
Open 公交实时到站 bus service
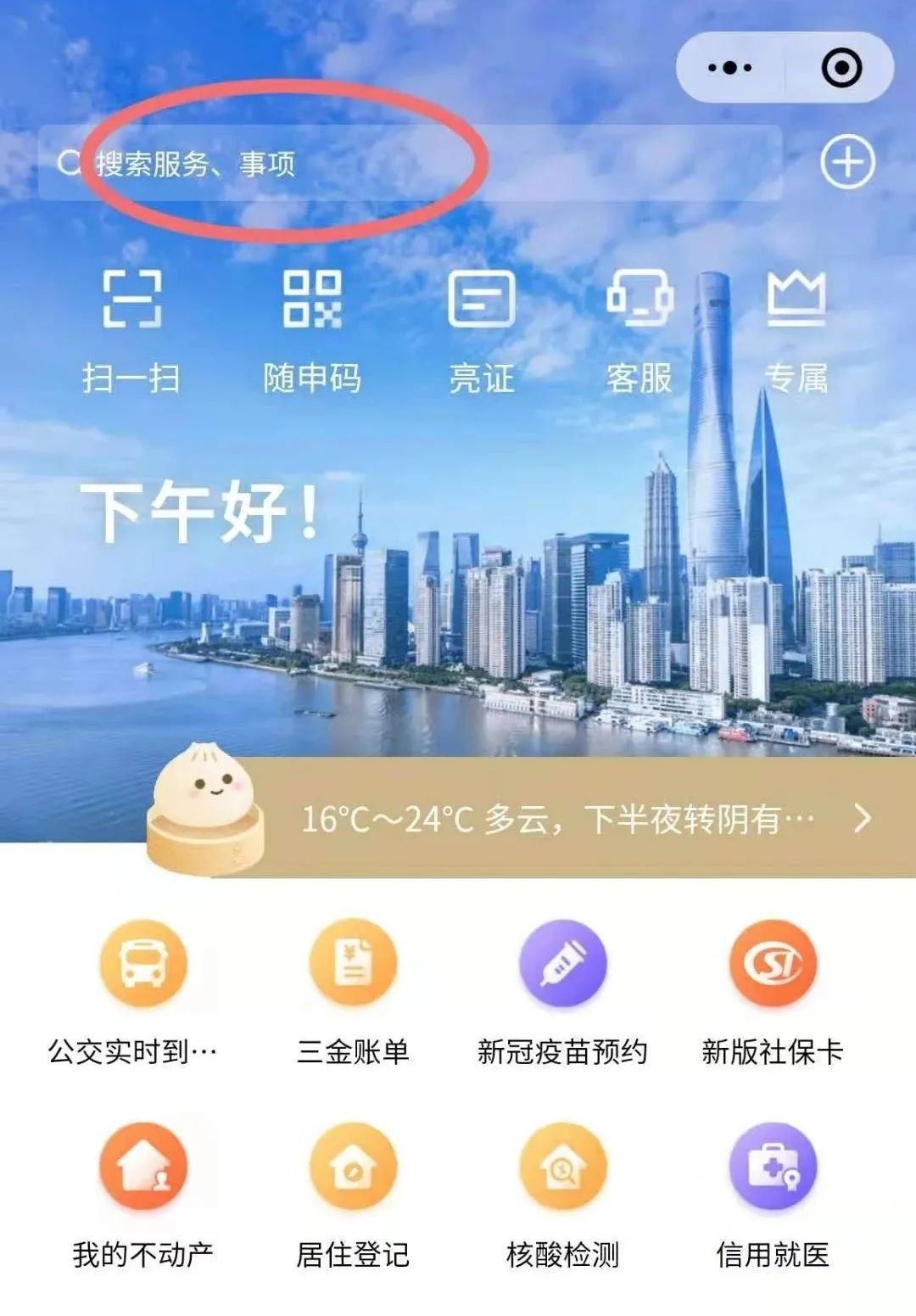[142, 988]
